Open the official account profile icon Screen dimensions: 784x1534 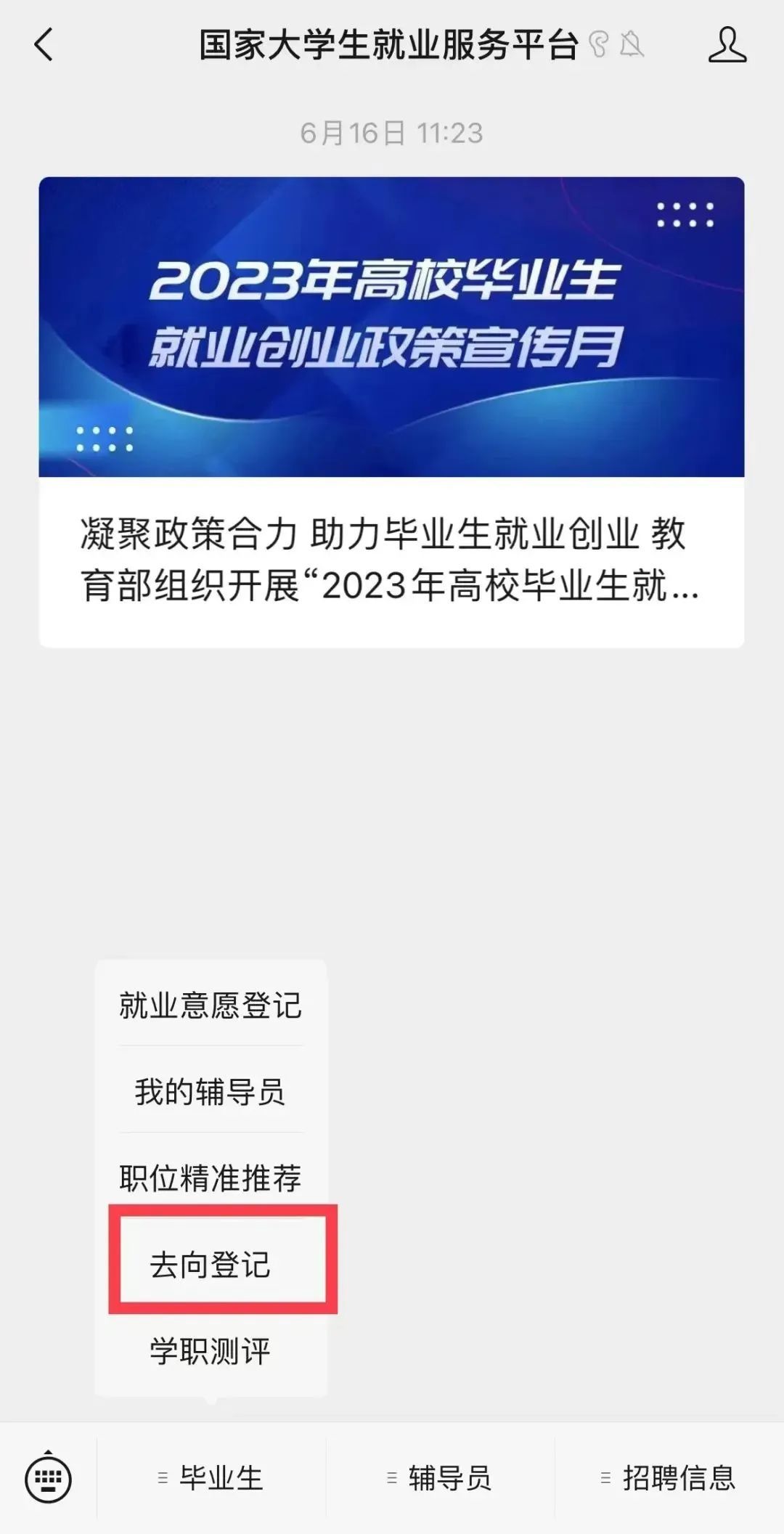click(727, 45)
